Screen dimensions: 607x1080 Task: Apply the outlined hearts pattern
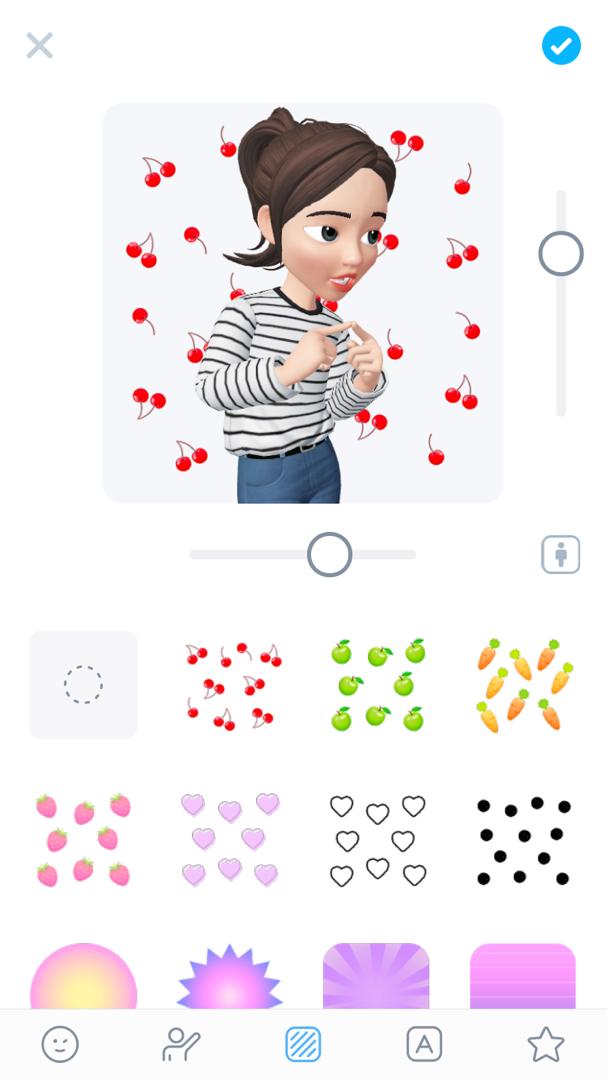[x=377, y=838]
